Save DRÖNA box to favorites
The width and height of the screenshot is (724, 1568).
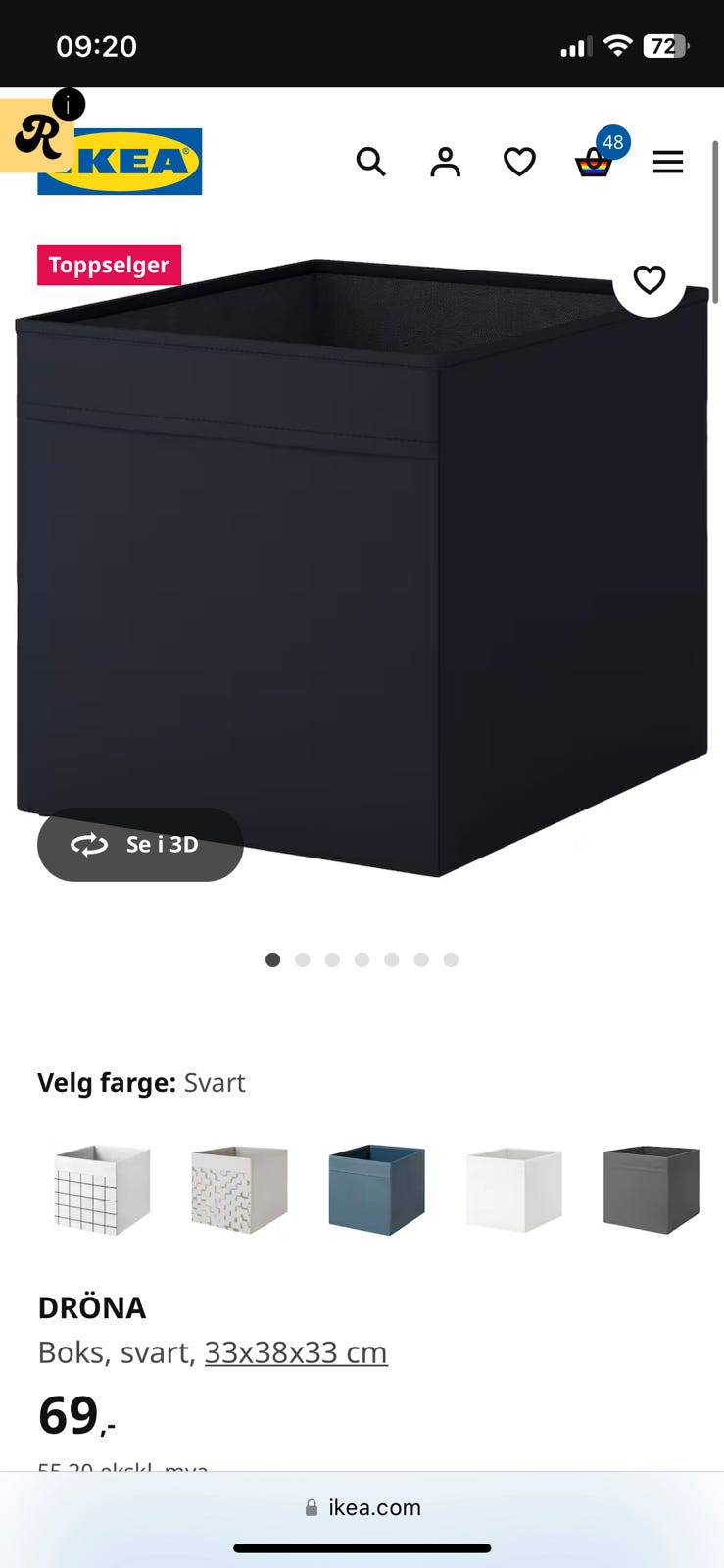(x=649, y=280)
